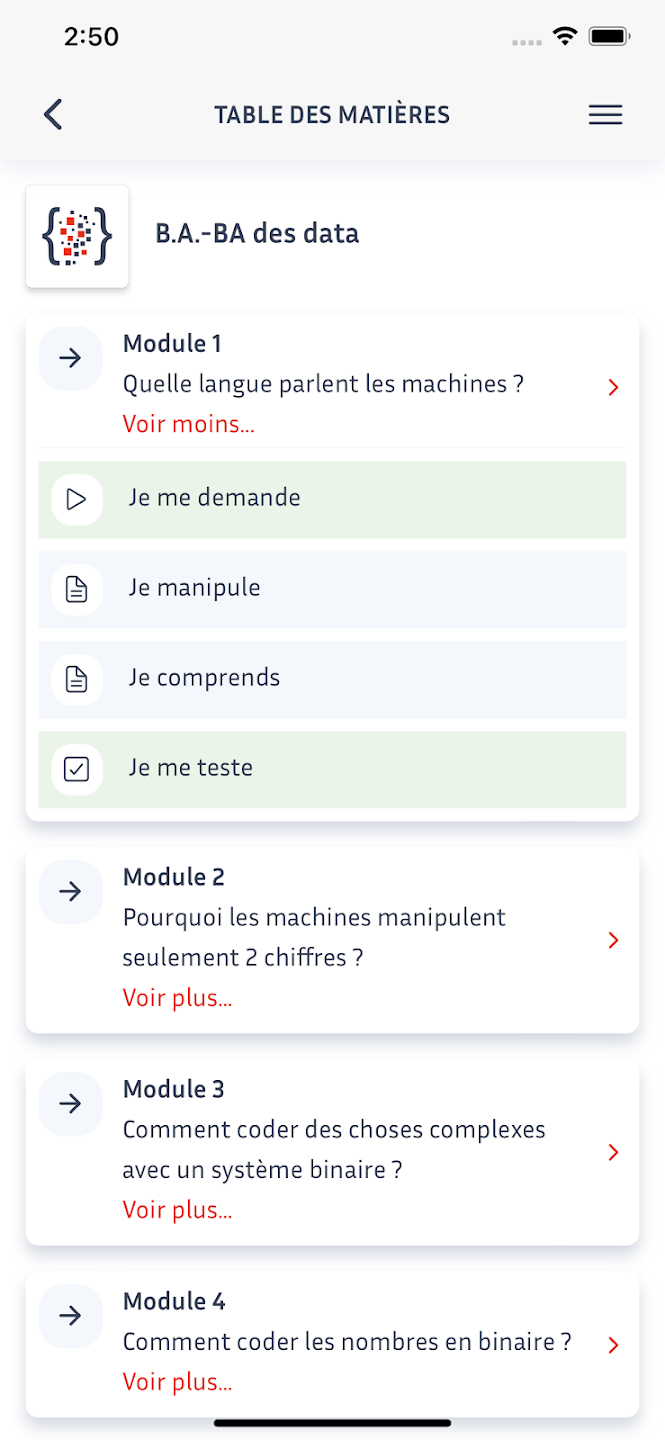The width and height of the screenshot is (665, 1440).
Task: Open the Je manipule lesson
Action: (332, 590)
